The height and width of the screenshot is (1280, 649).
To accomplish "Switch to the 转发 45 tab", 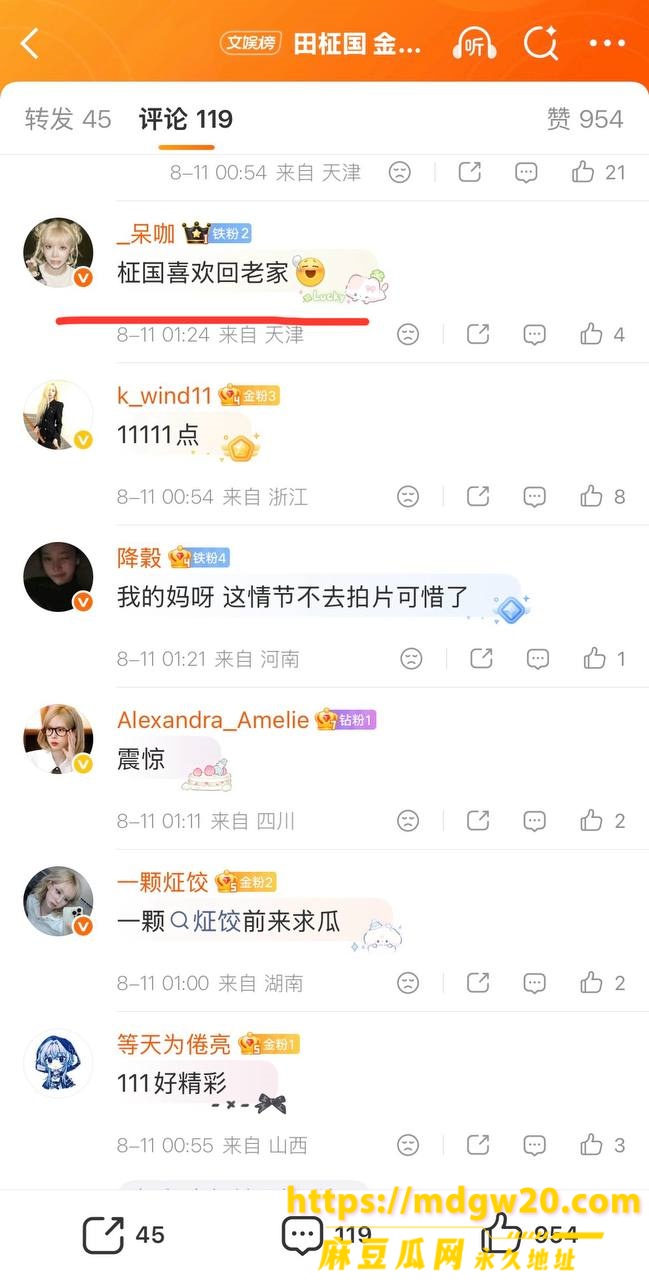I will pyautogui.click(x=68, y=119).
